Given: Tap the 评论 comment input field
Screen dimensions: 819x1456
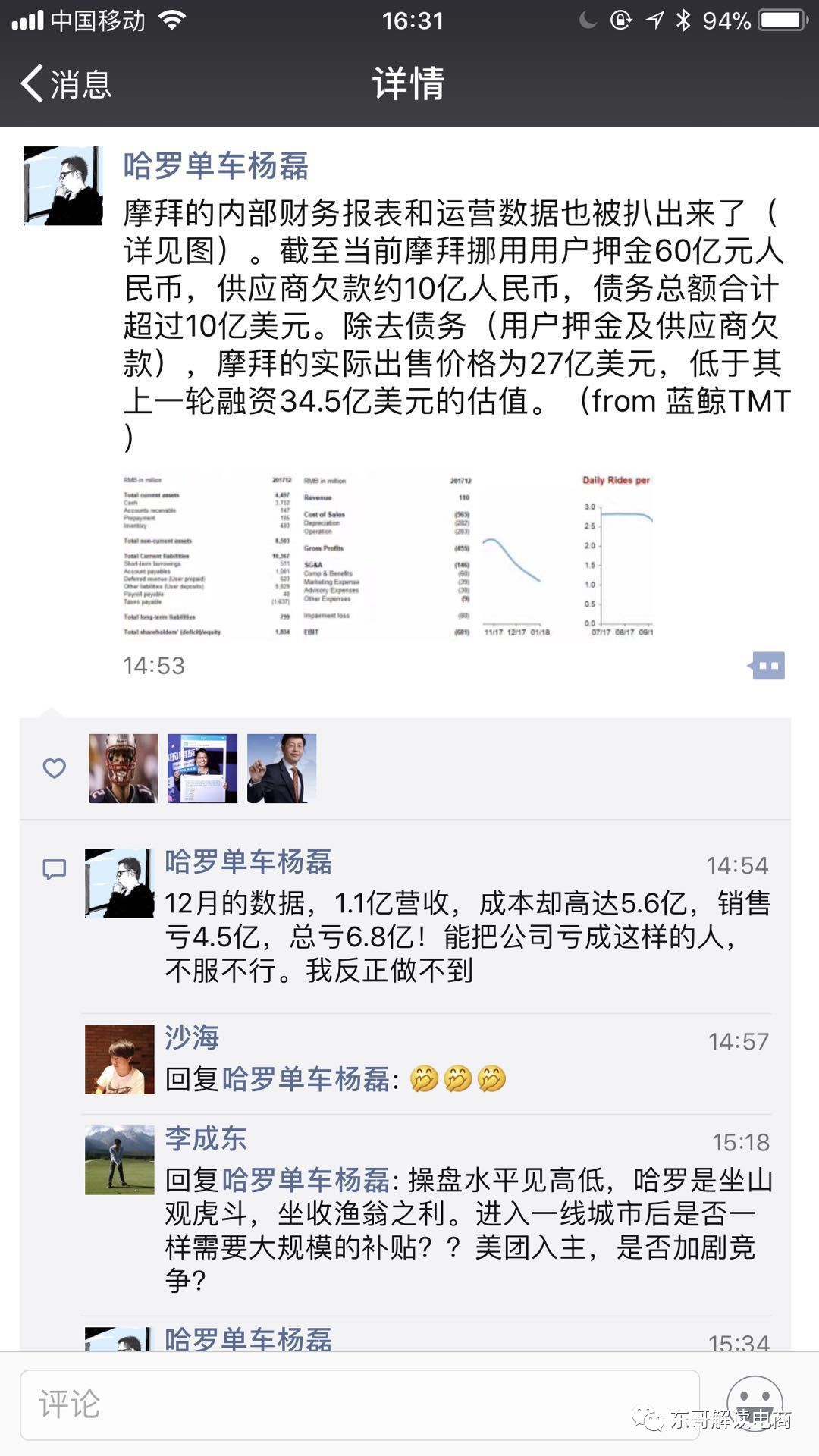Looking at the screenshot, I should coord(359,1404).
